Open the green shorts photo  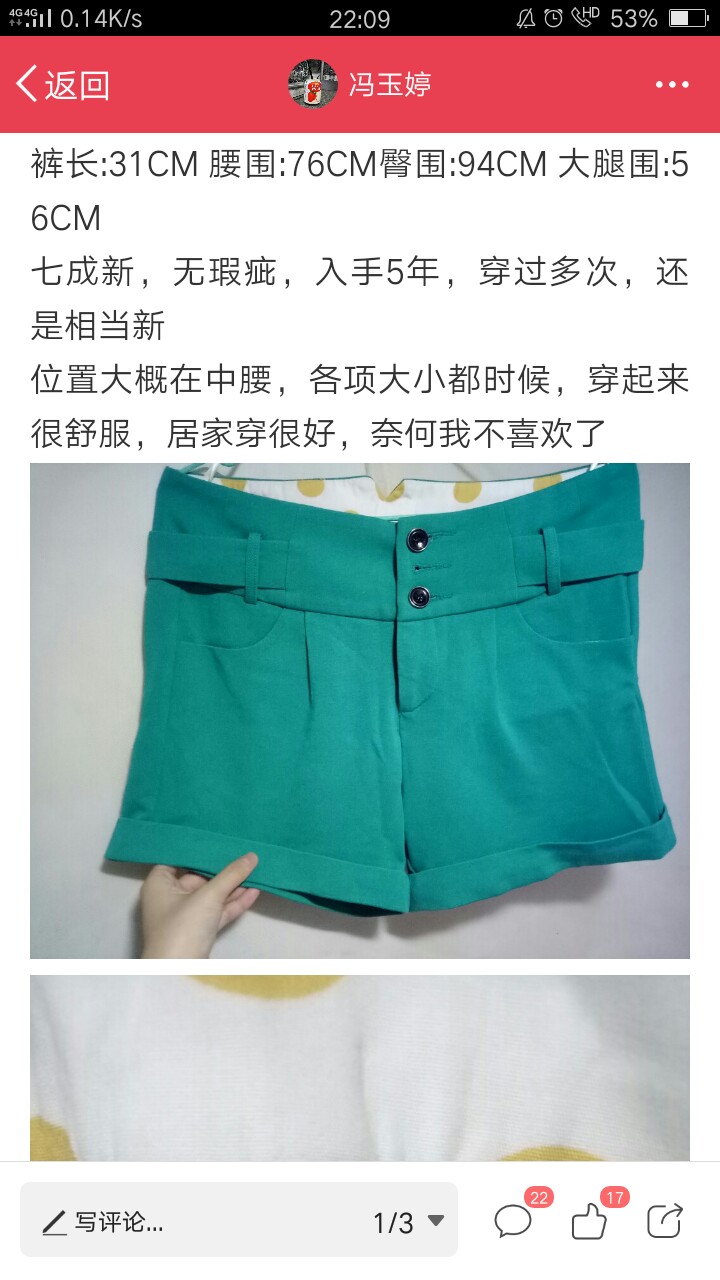(360, 711)
